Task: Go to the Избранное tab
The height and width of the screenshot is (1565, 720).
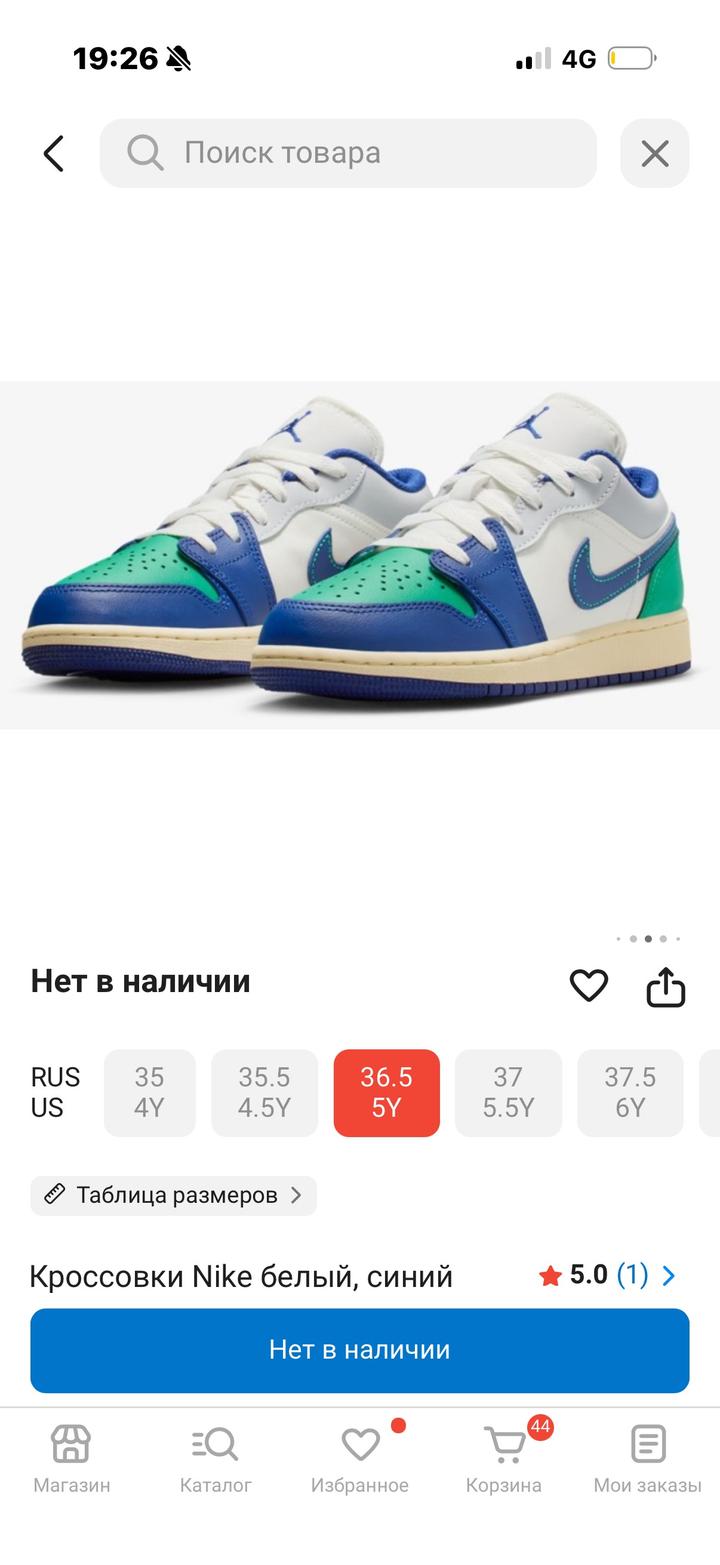Action: click(x=360, y=1459)
